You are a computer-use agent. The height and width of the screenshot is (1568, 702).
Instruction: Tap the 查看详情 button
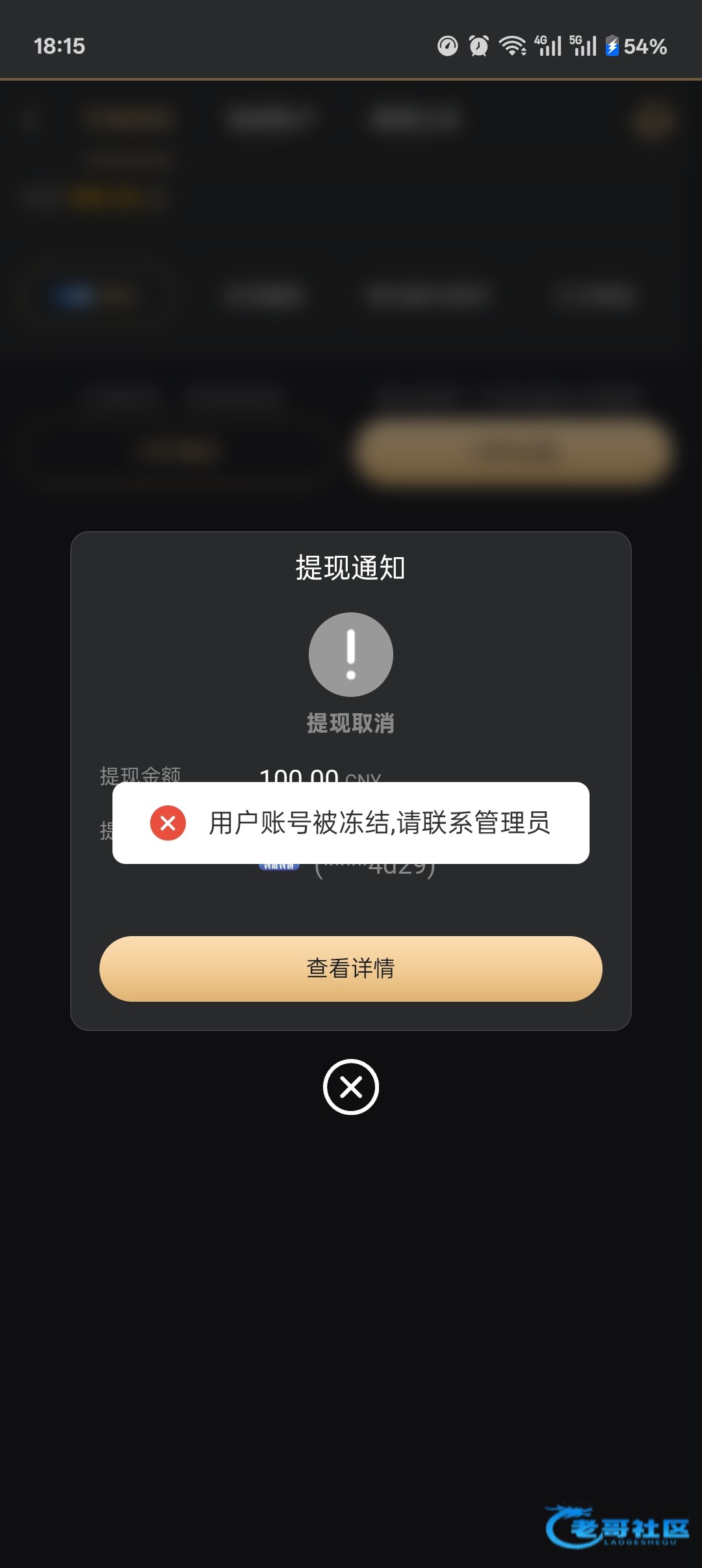click(x=351, y=969)
